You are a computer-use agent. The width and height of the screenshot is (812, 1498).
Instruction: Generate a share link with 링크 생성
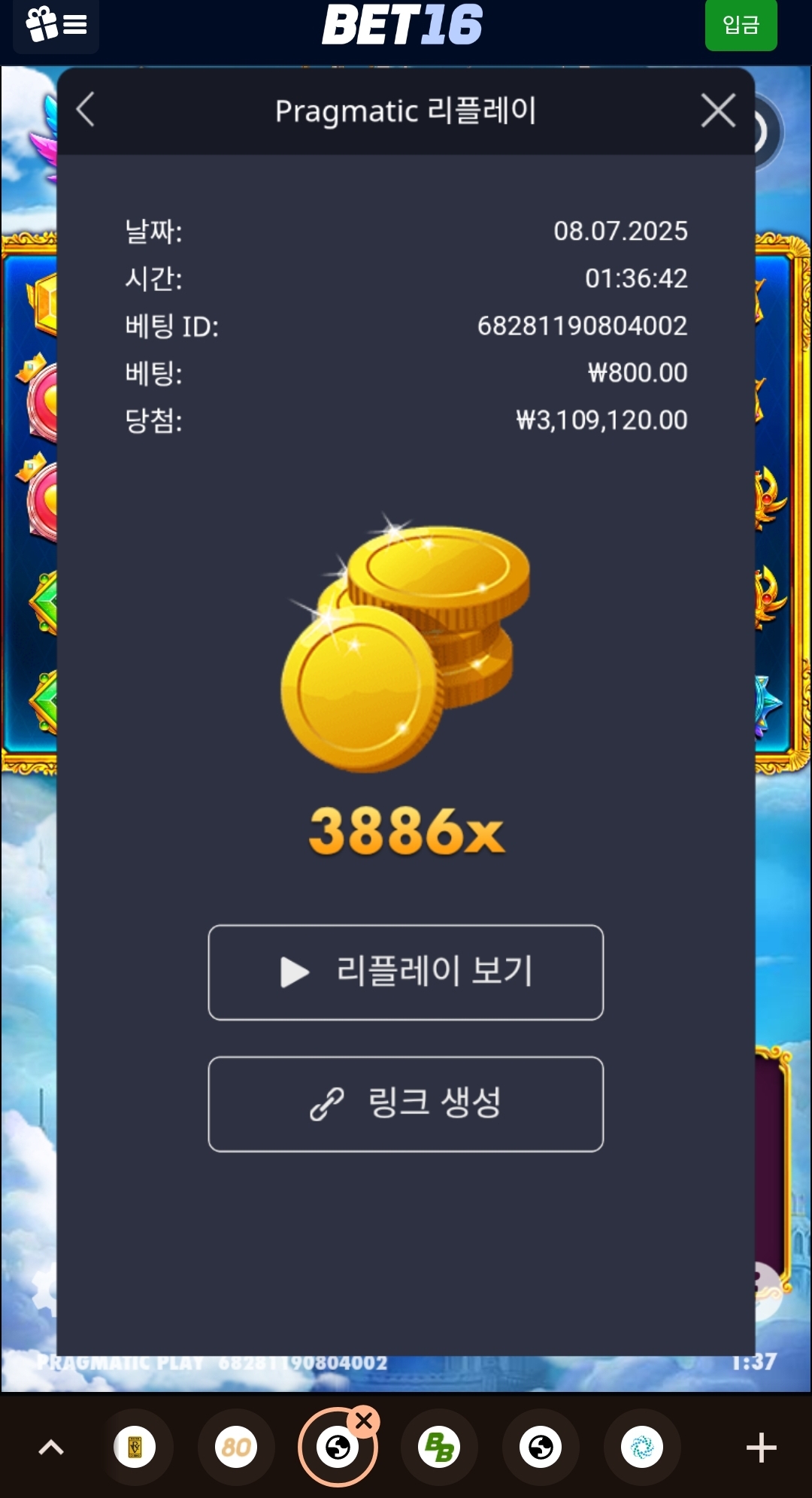(x=405, y=1103)
